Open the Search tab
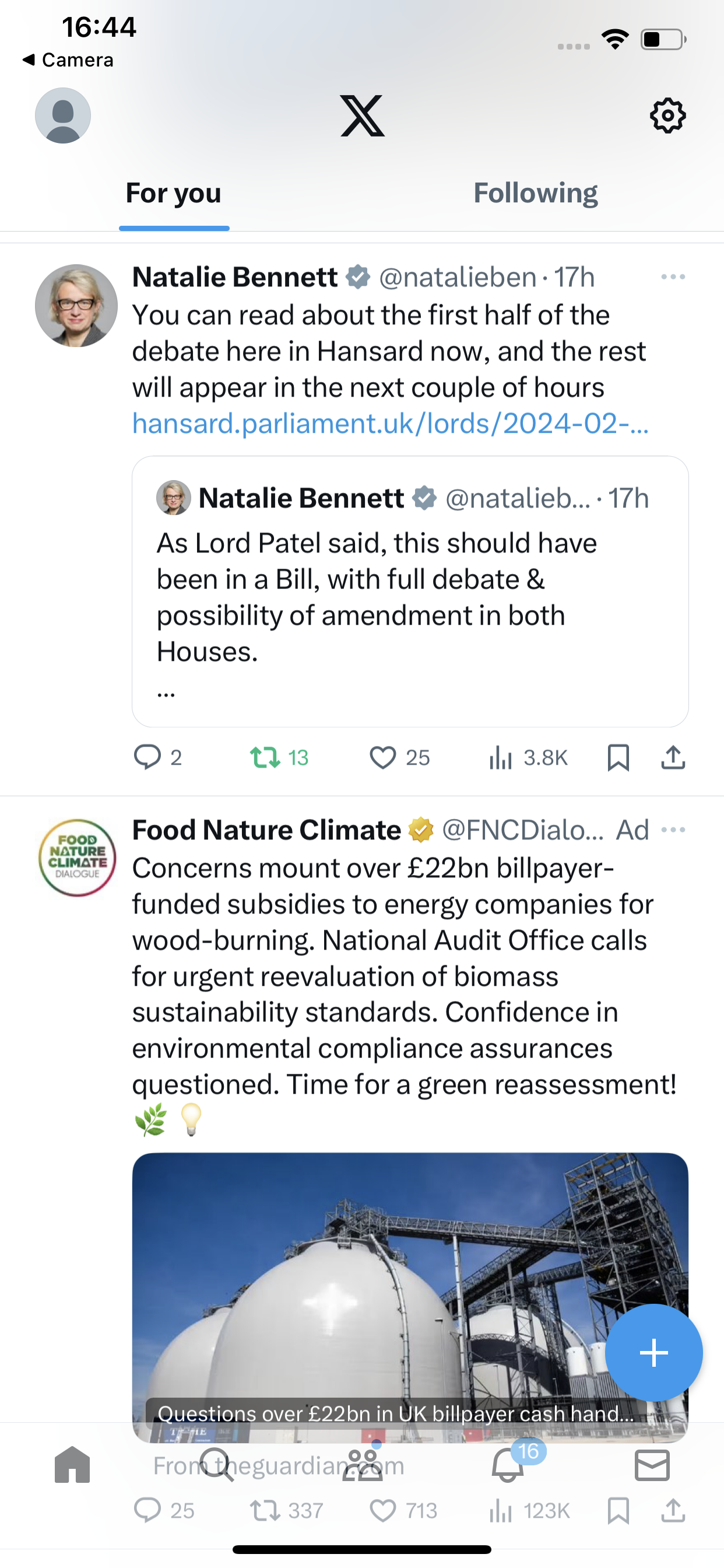Image resolution: width=724 pixels, height=1568 pixels. [x=217, y=1464]
